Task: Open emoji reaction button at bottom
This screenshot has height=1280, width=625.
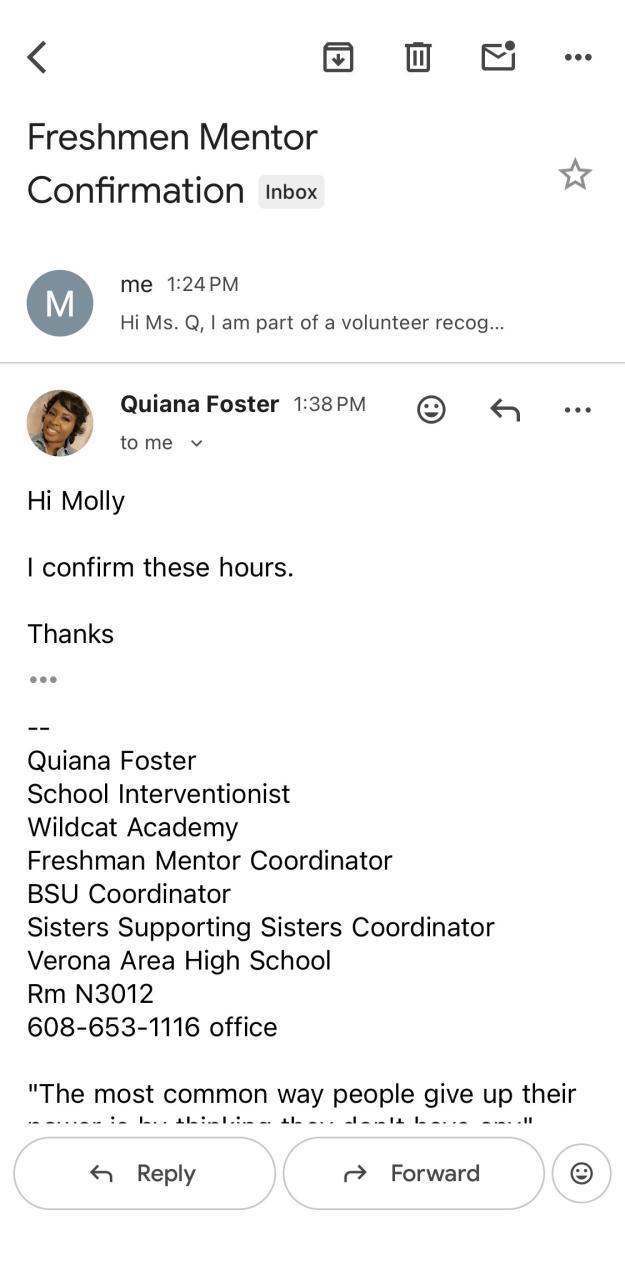Action: 581,1173
